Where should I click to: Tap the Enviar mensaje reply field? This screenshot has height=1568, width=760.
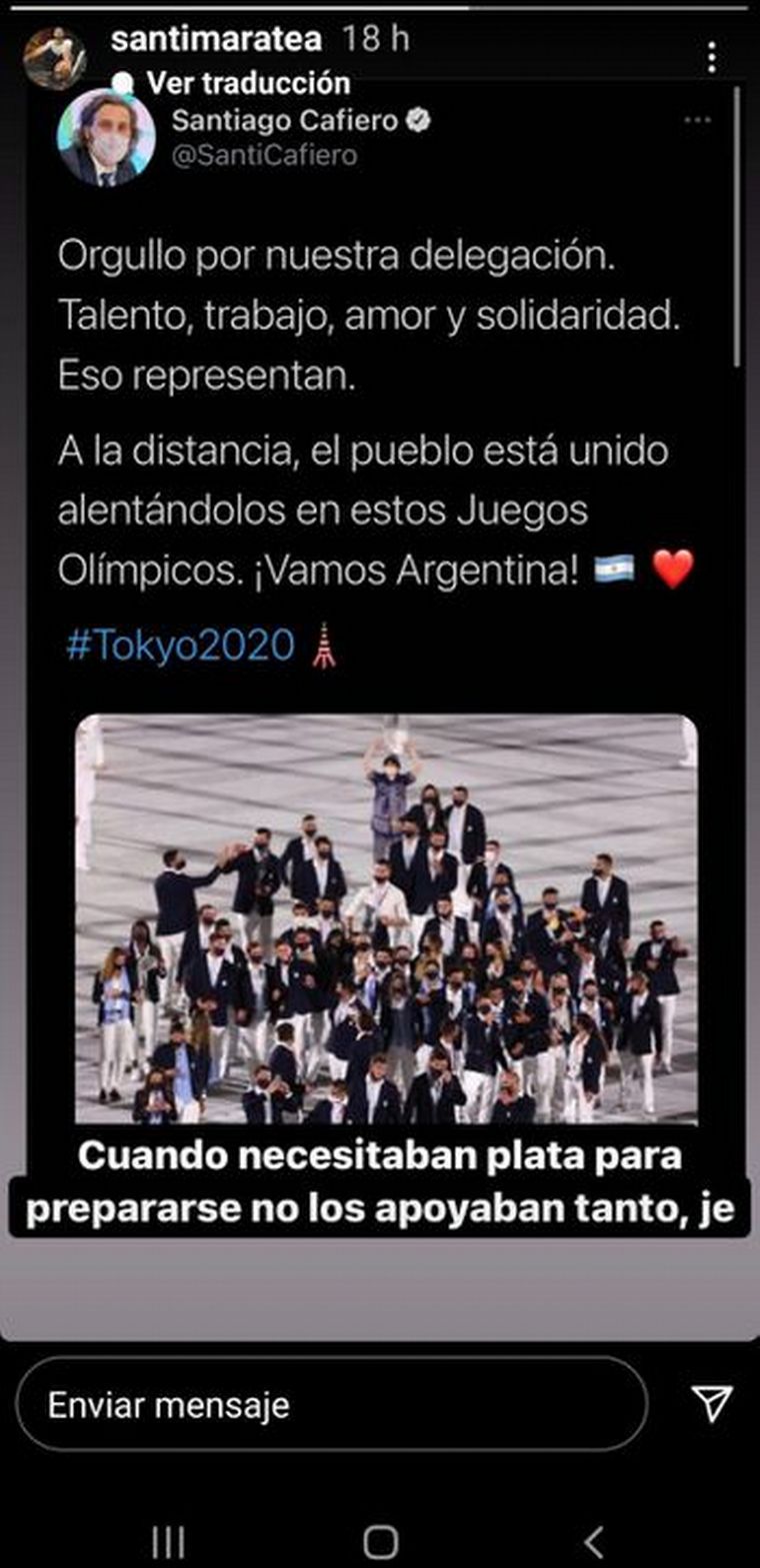(330, 1404)
